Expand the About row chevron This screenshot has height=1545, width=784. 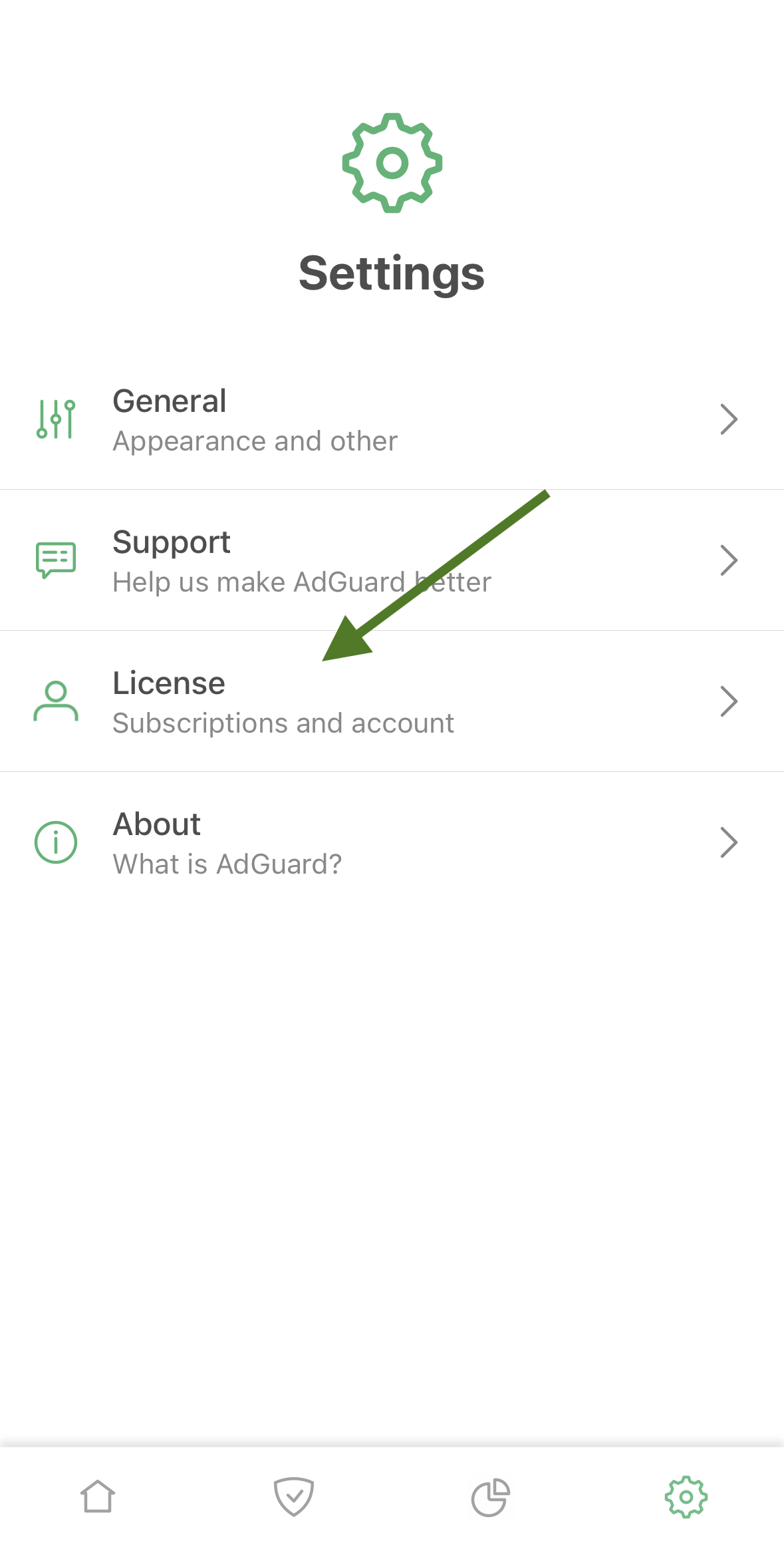coord(730,842)
